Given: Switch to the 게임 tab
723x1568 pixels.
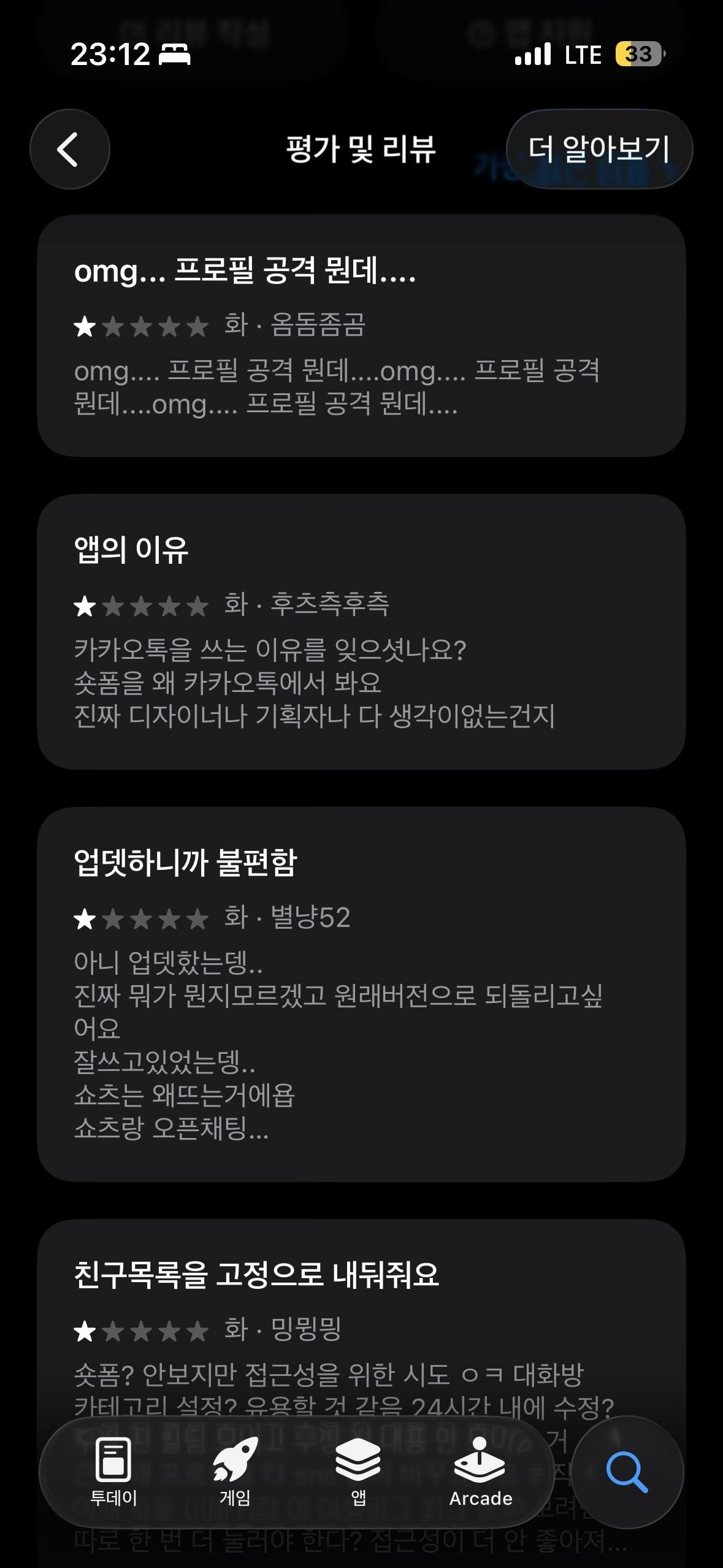Looking at the screenshot, I should [x=235, y=1472].
